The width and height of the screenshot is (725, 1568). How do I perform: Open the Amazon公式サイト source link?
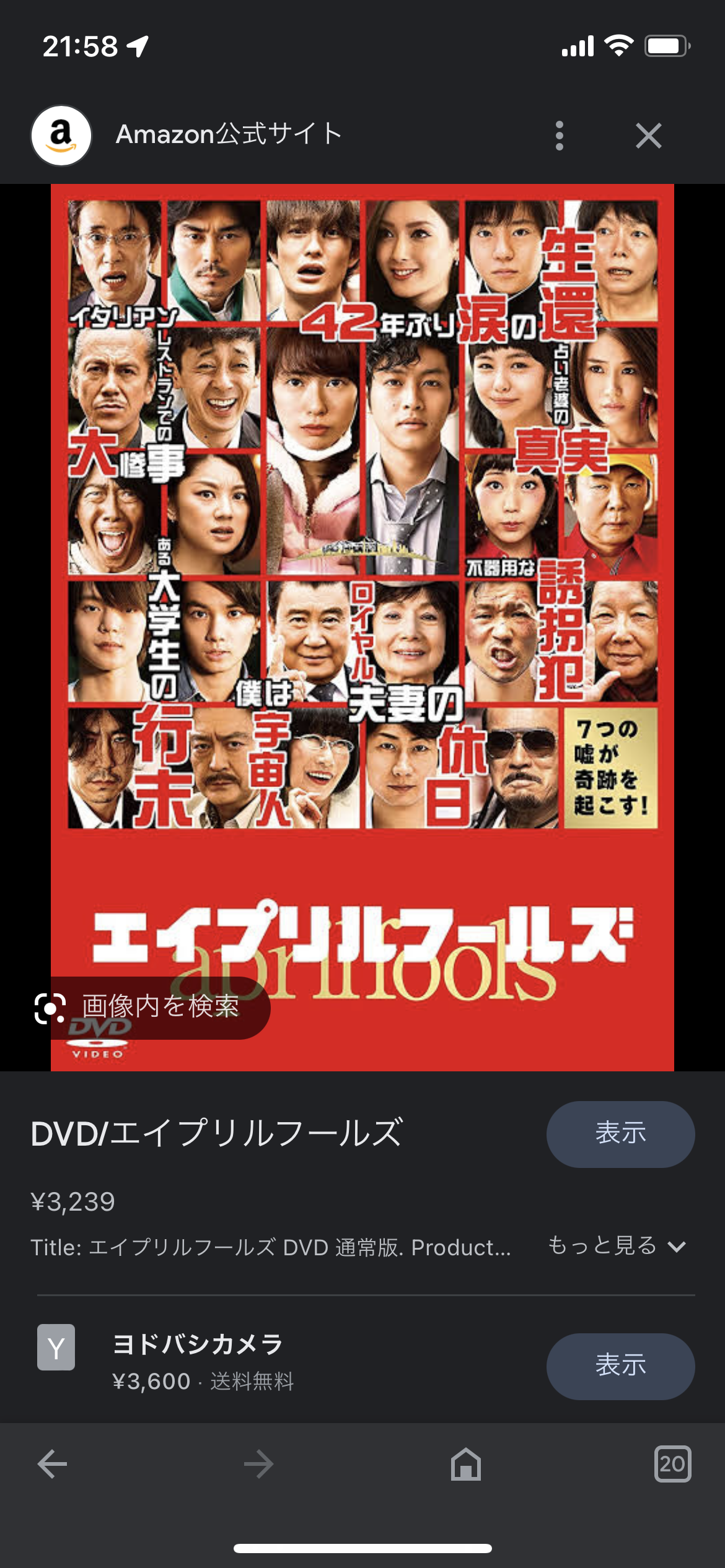click(x=228, y=134)
